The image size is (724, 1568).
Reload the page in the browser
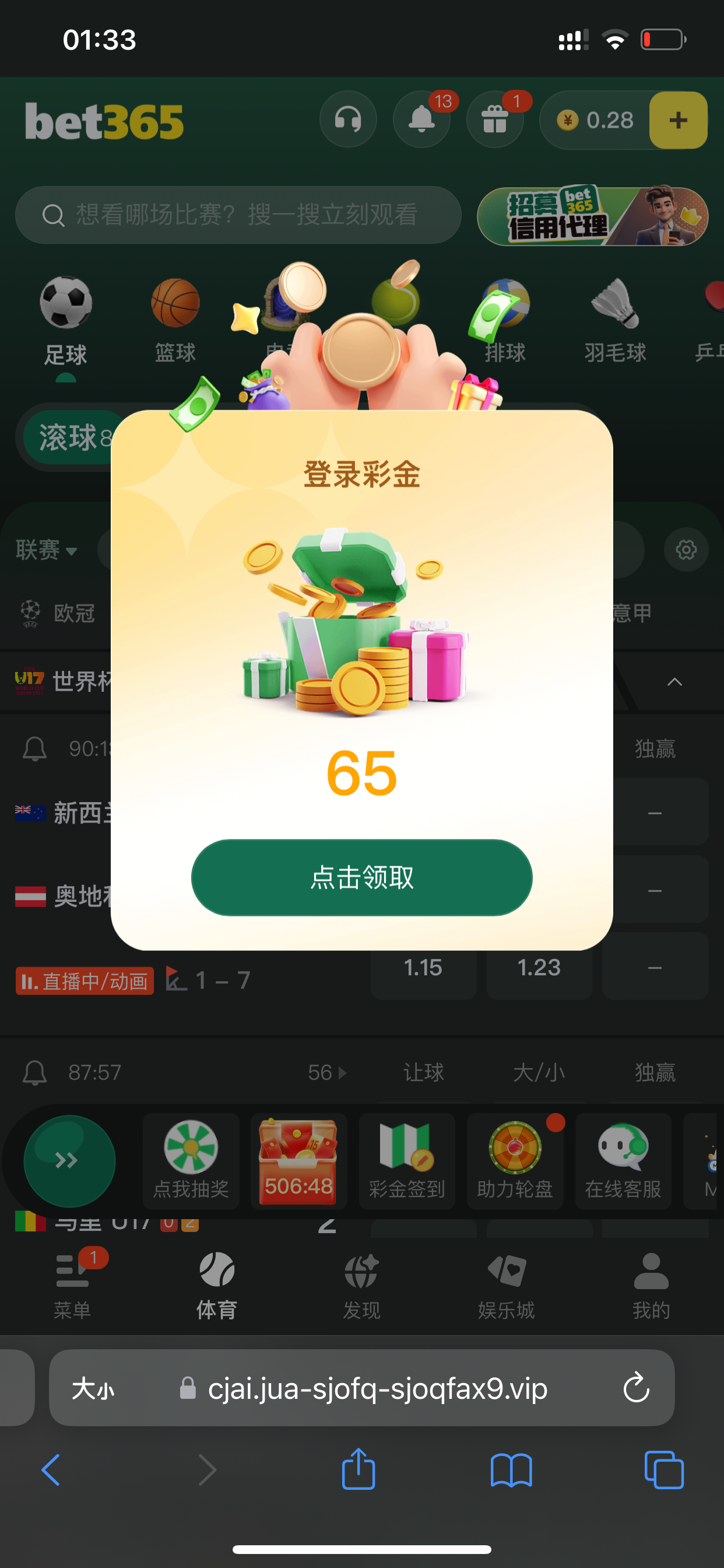(x=636, y=1387)
